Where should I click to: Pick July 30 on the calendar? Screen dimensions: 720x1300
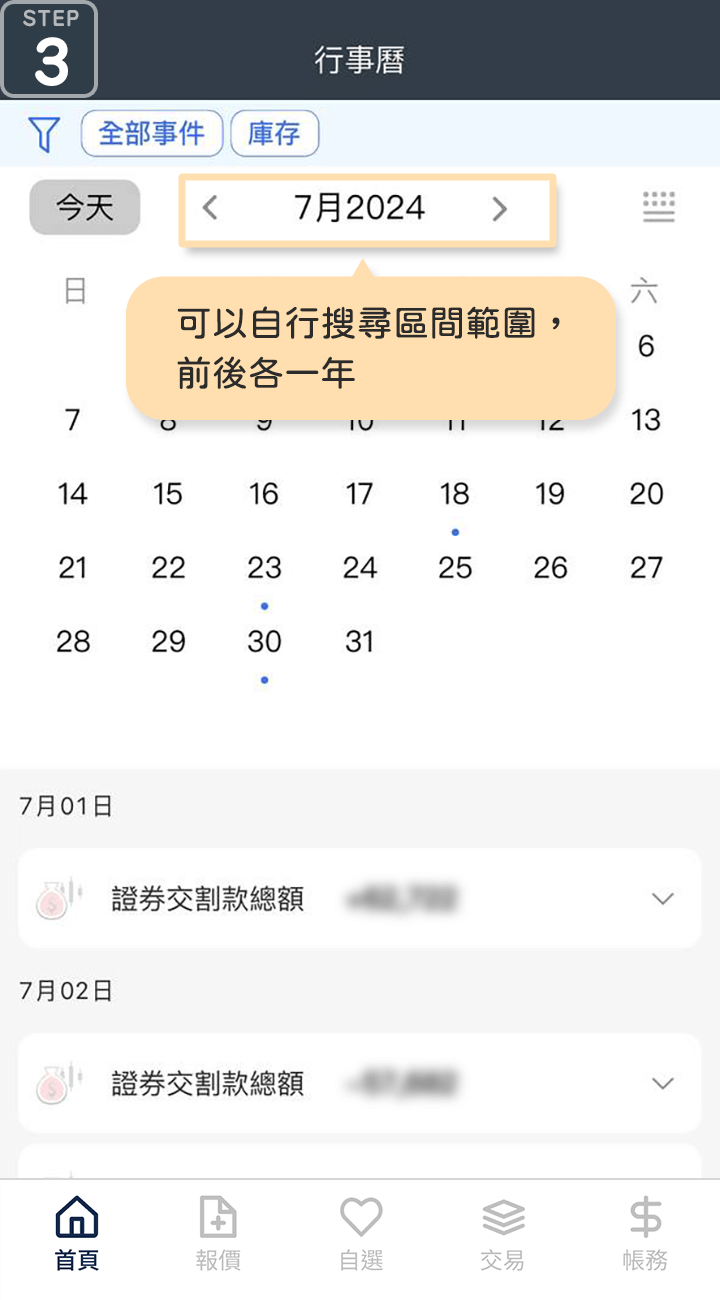pyautogui.click(x=264, y=642)
